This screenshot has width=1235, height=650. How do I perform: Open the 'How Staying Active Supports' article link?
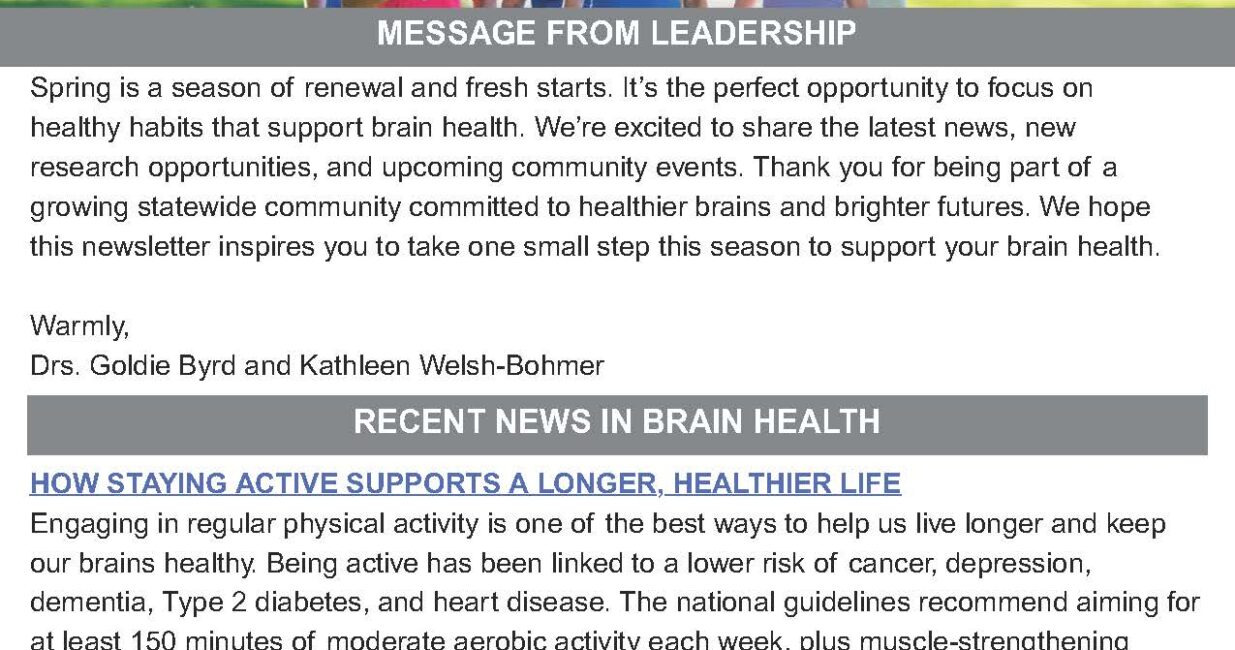pyautogui.click(x=465, y=484)
